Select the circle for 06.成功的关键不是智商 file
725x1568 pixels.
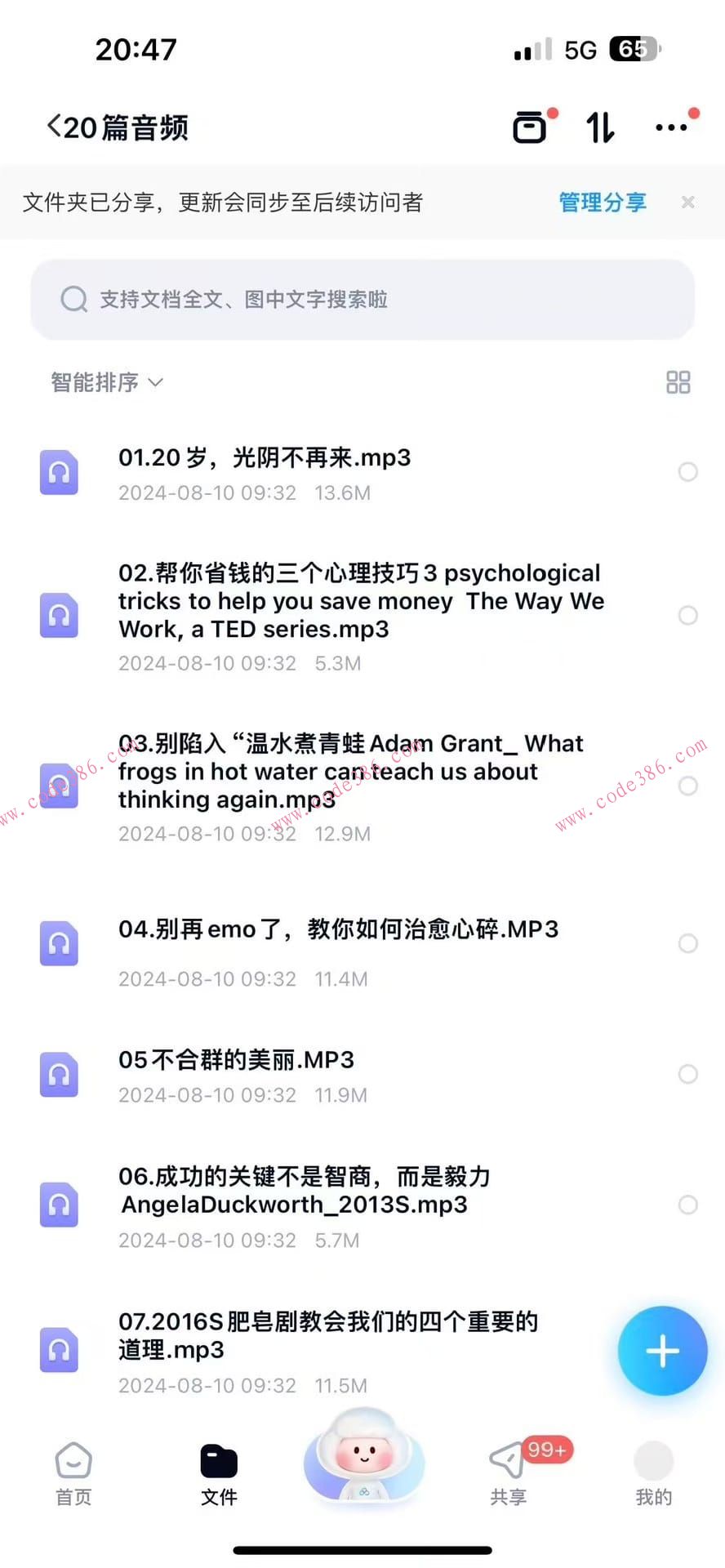point(689,1205)
